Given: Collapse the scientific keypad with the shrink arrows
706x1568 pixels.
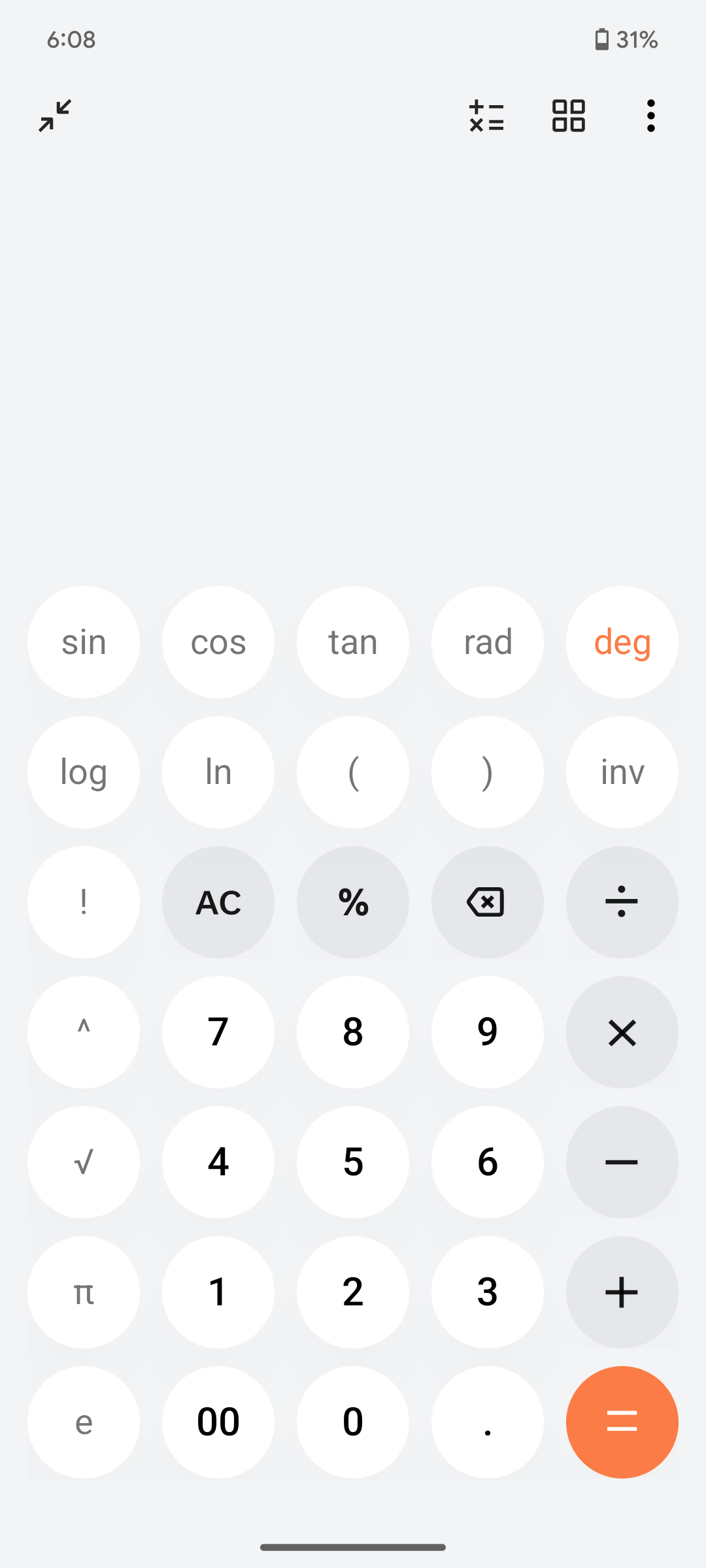Looking at the screenshot, I should tap(55, 116).
